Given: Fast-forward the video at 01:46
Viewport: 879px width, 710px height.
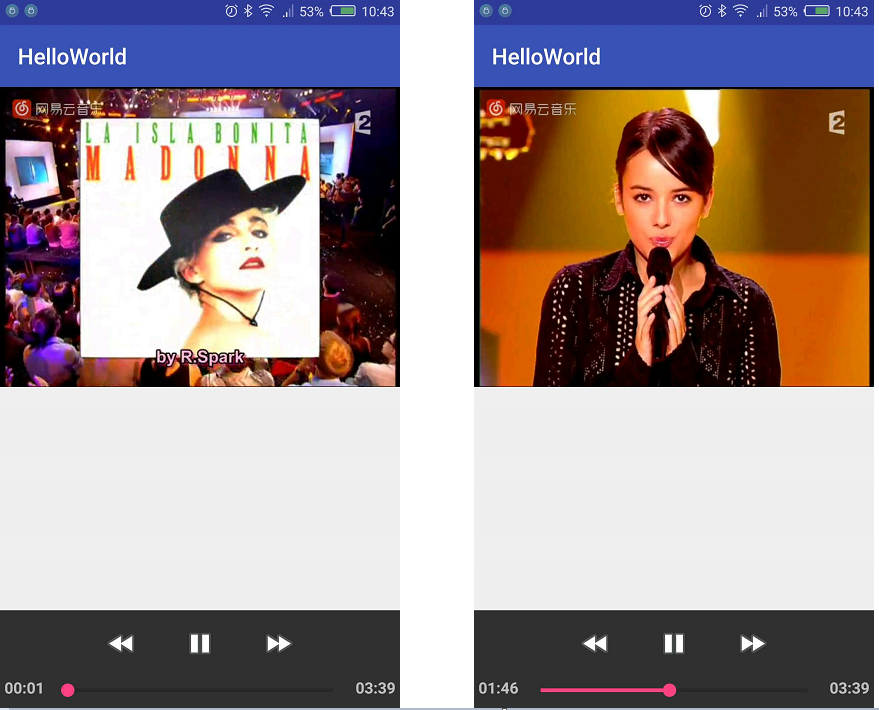Looking at the screenshot, I should pos(753,643).
